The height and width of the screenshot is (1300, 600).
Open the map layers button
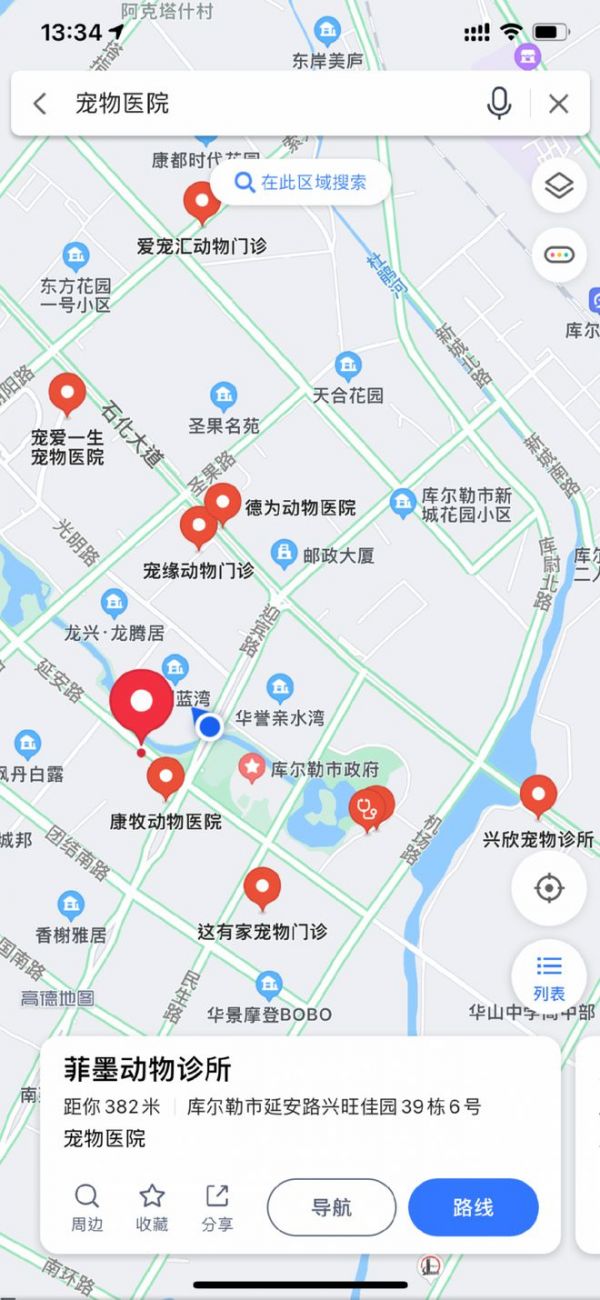pos(558,185)
